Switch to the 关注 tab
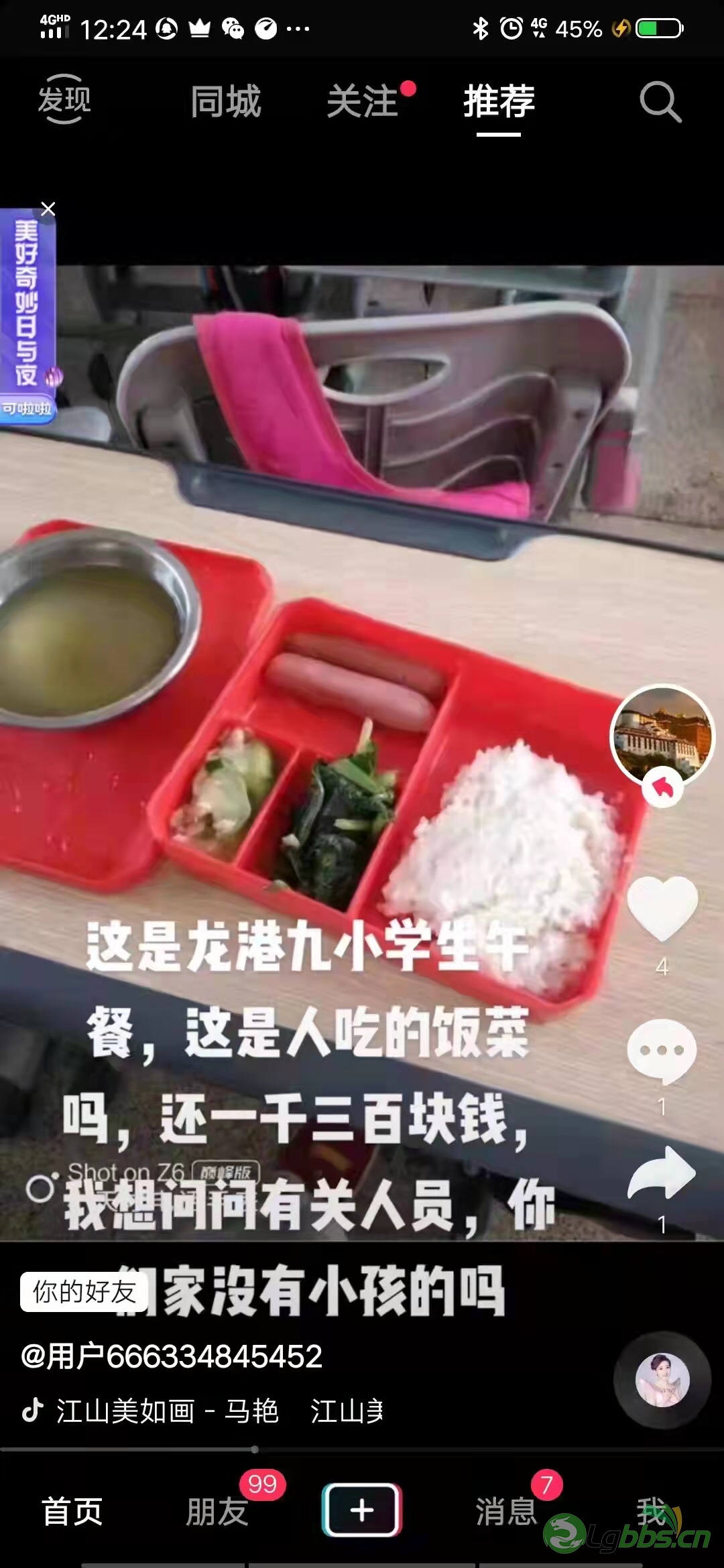This screenshot has width=724, height=1568. click(x=363, y=102)
